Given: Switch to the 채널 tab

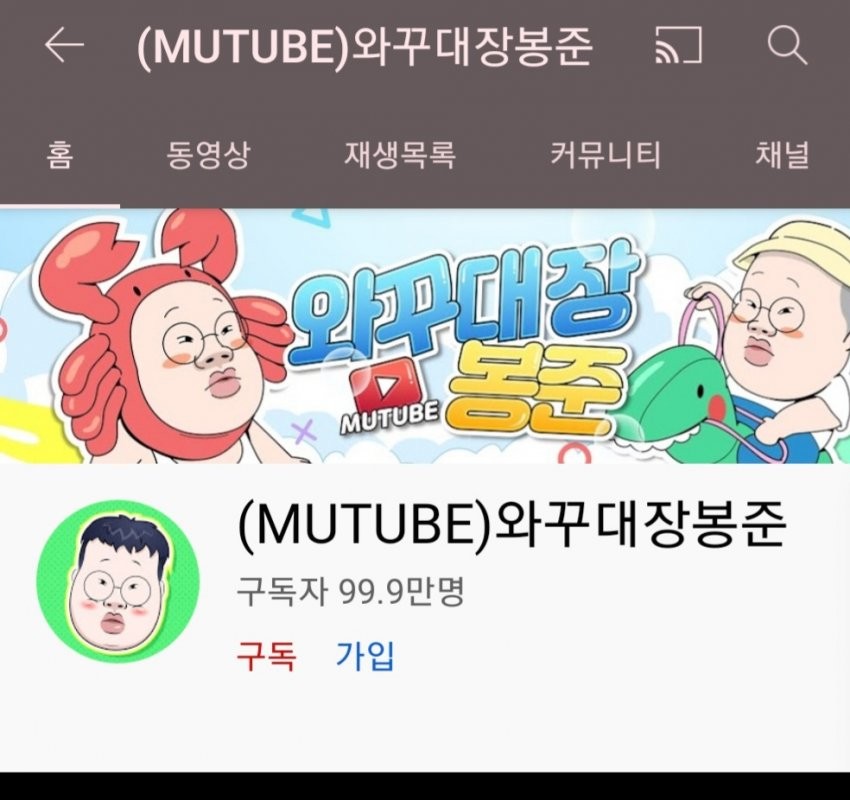Looking at the screenshot, I should pyautogui.click(x=782, y=155).
